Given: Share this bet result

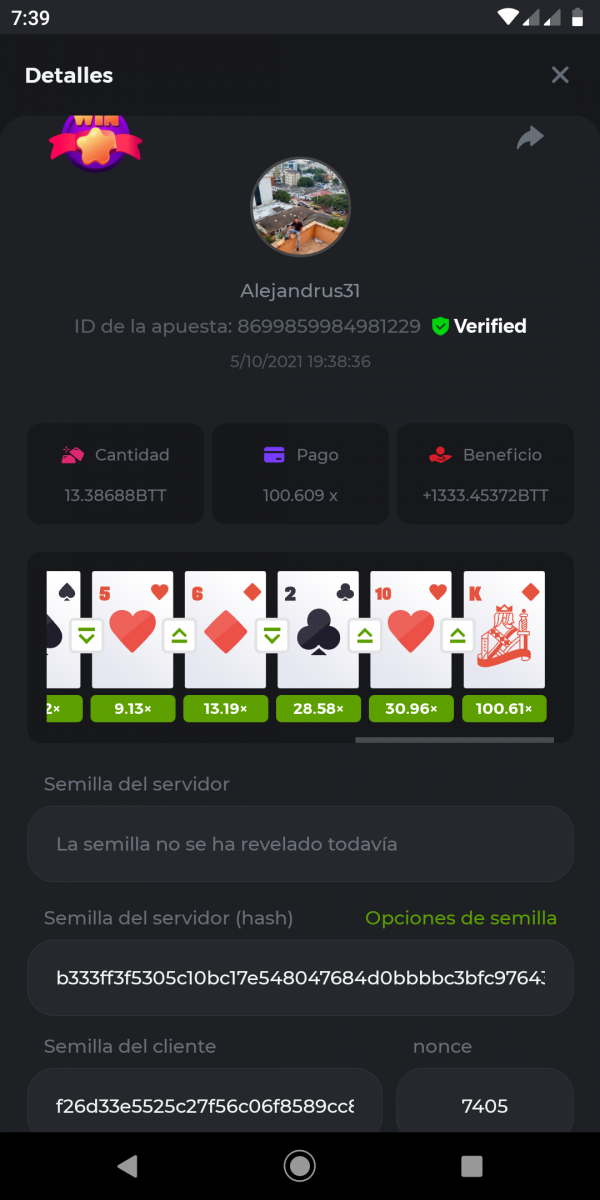Looking at the screenshot, I should tap(530, 138).
